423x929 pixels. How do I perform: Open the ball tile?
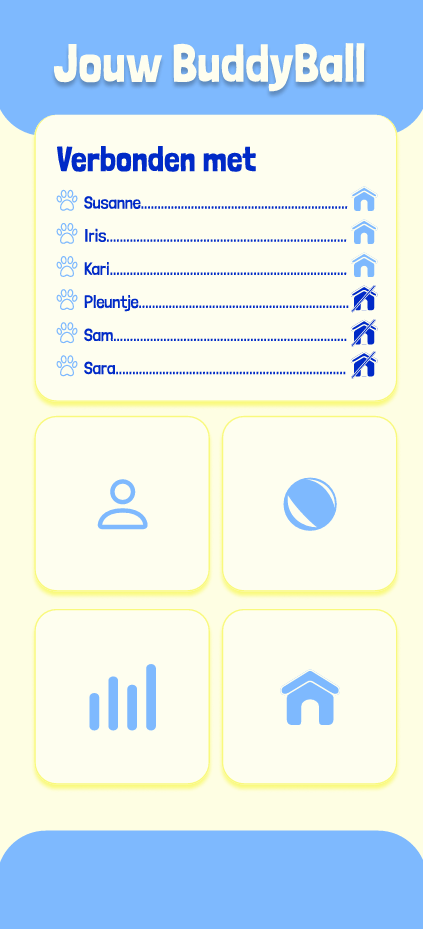click(309, 504)
